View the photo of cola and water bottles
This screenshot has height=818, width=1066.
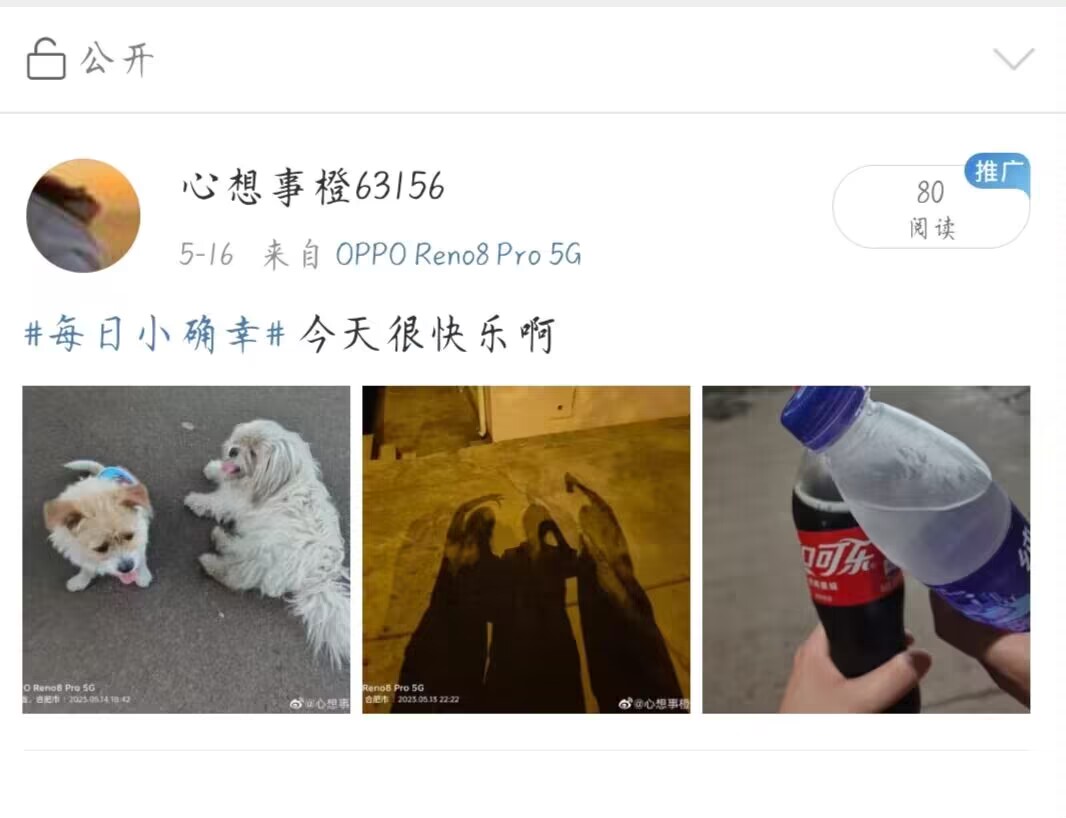coord(866,549)
